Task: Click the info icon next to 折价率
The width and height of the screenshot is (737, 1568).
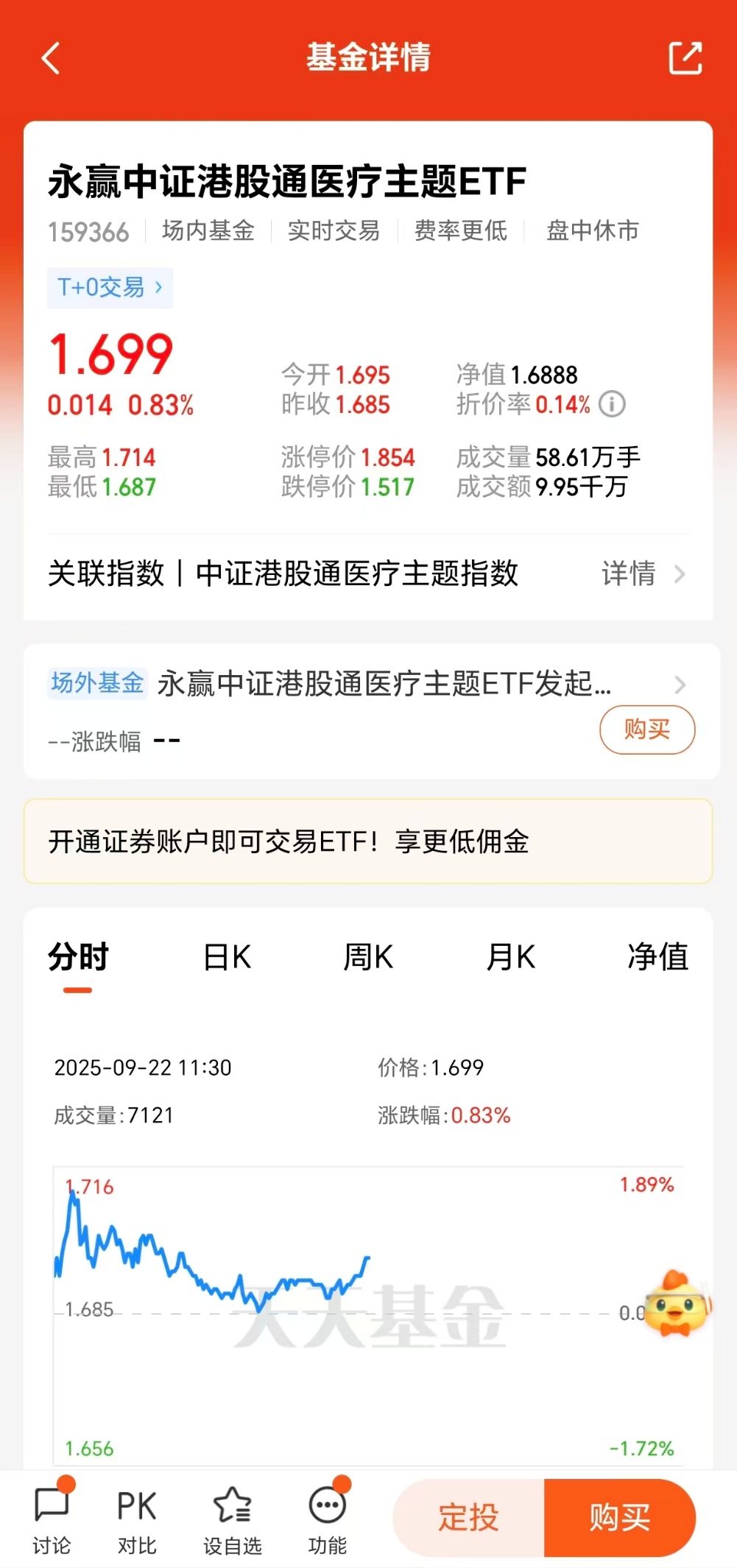Action: click(x=611, y=403)
